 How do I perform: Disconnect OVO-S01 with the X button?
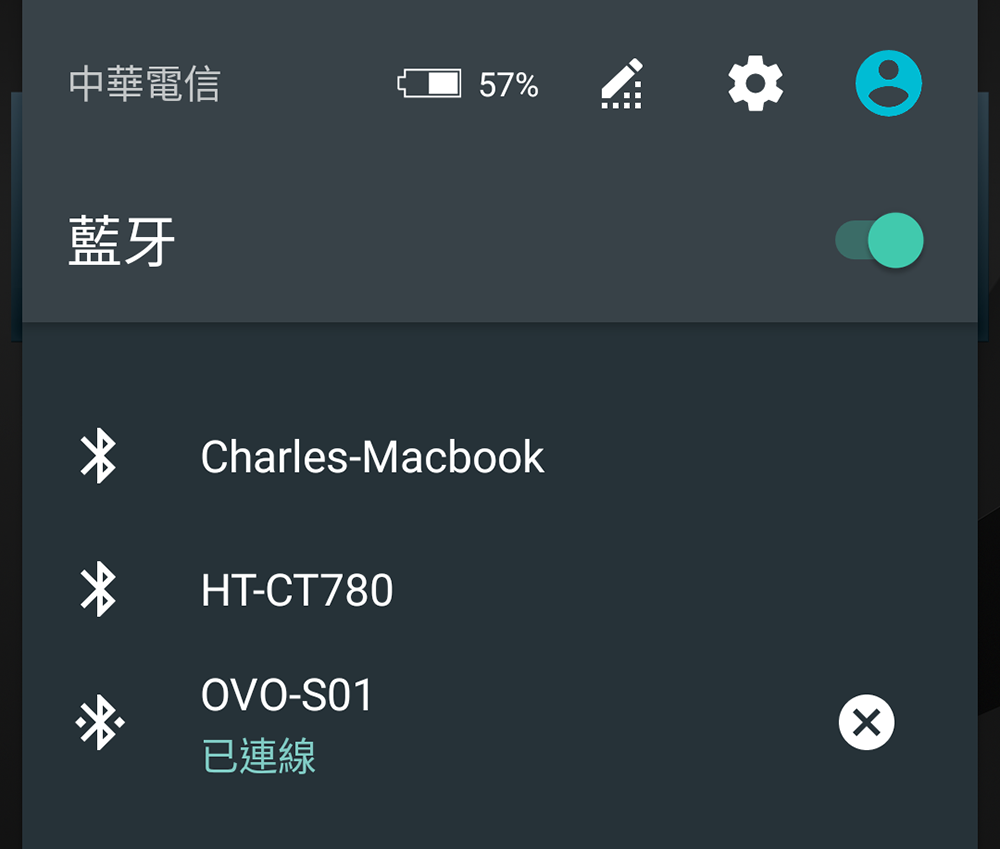(x=866, y=722)
